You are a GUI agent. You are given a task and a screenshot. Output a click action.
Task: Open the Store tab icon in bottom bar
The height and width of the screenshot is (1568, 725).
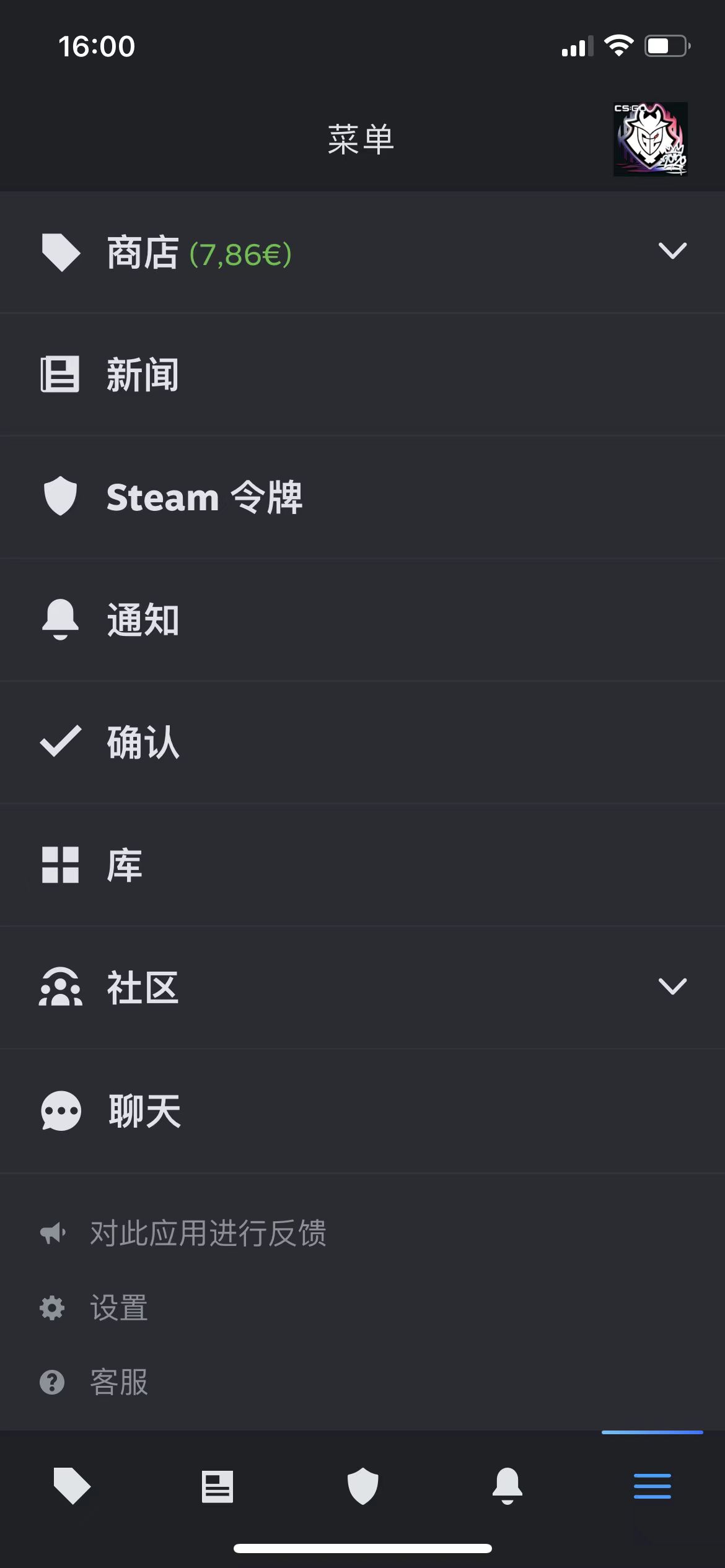(72, 1485)
